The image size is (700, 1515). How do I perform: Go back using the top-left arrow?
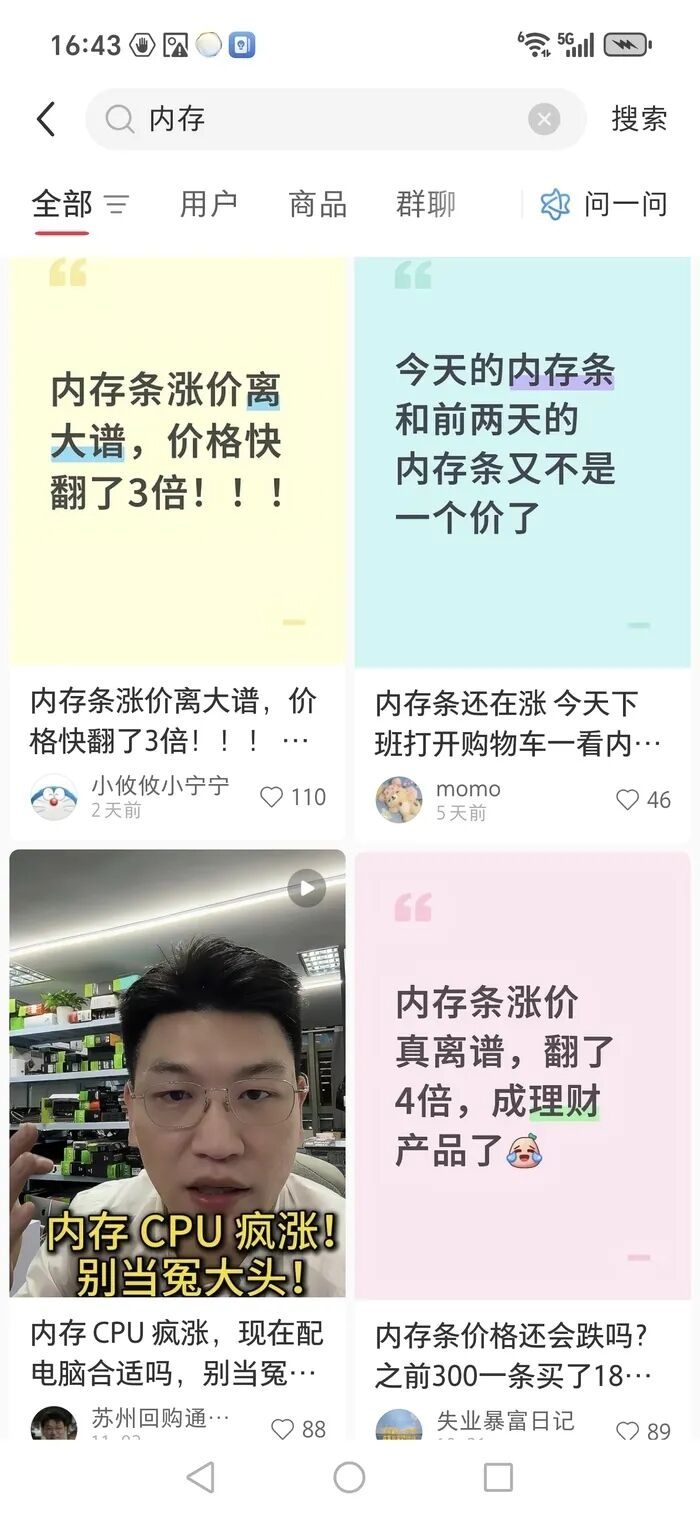pyautogui.click(x=45, y=119)
